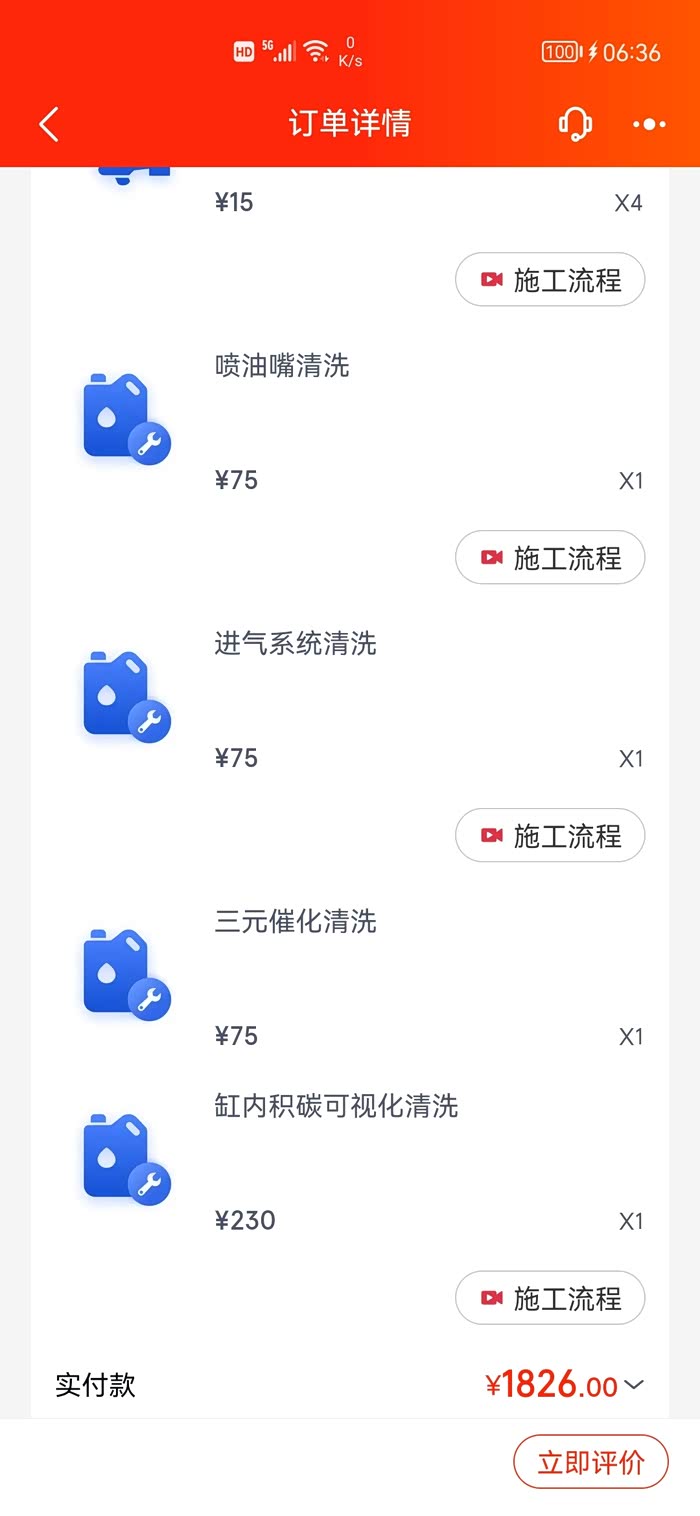Go back from order details
The image size is (700, 1516).
(x=49, y=124)
